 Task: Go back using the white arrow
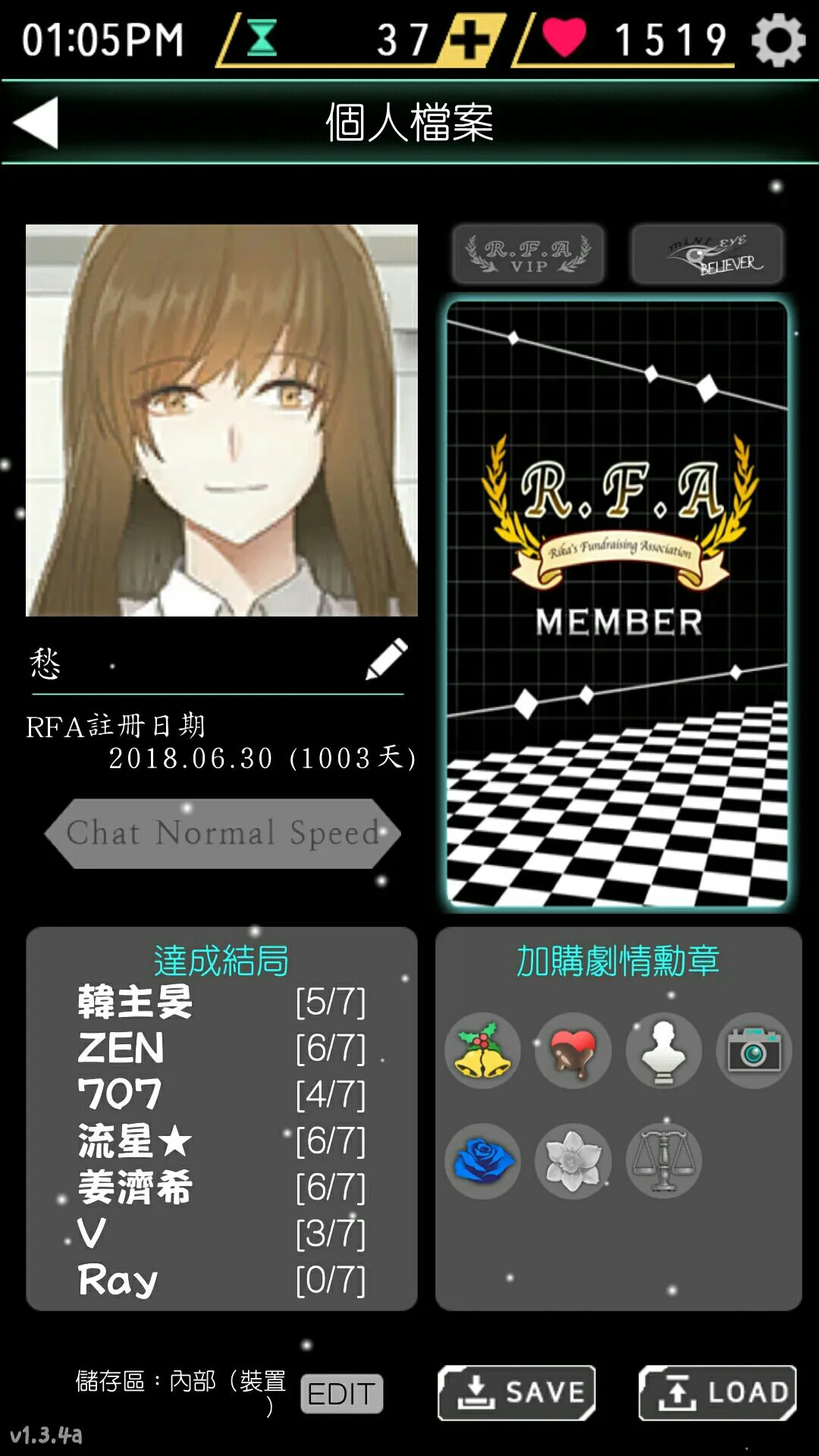click(x=36, y=123)
